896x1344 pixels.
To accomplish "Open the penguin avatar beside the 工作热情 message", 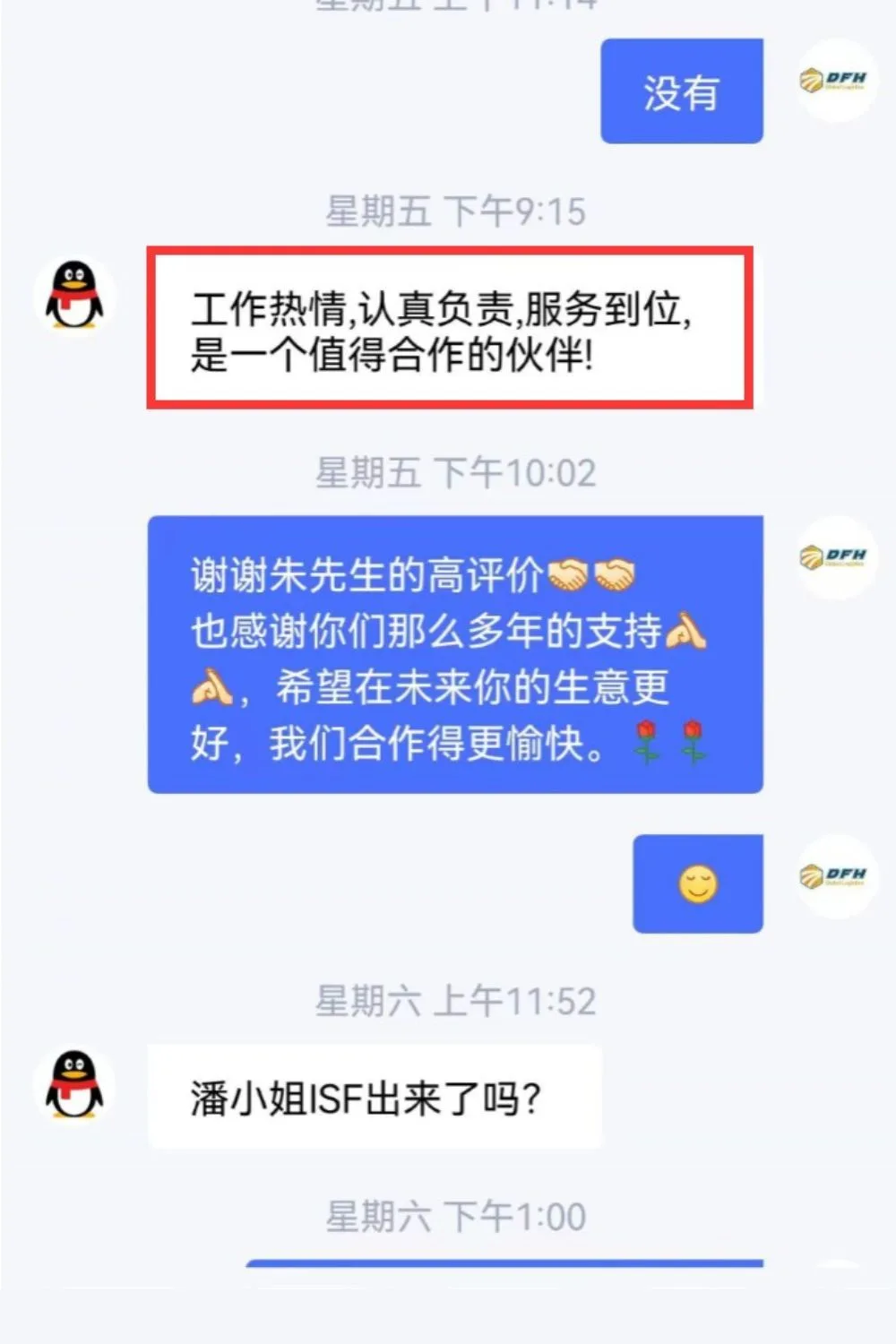I will [75, 296].
